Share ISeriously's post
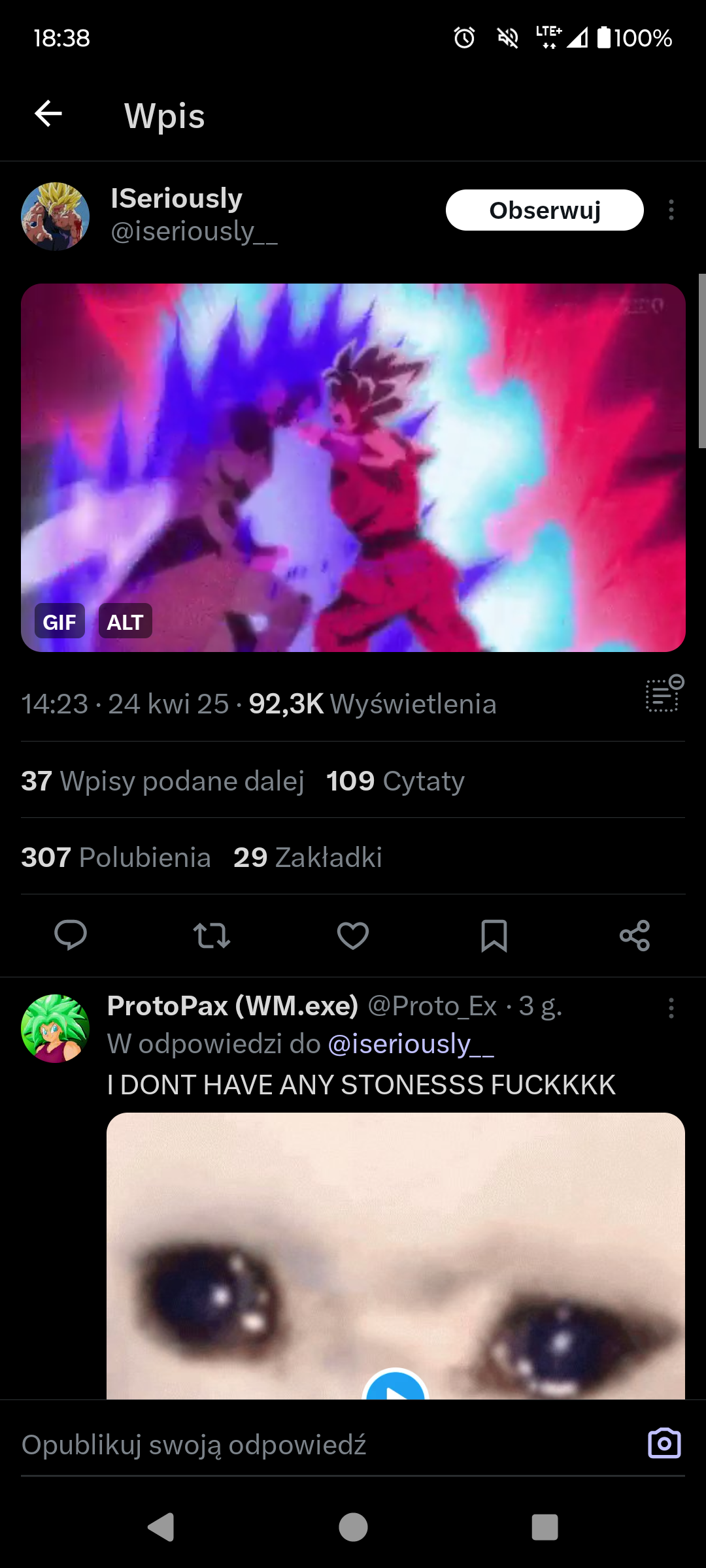 click(635, 935)
